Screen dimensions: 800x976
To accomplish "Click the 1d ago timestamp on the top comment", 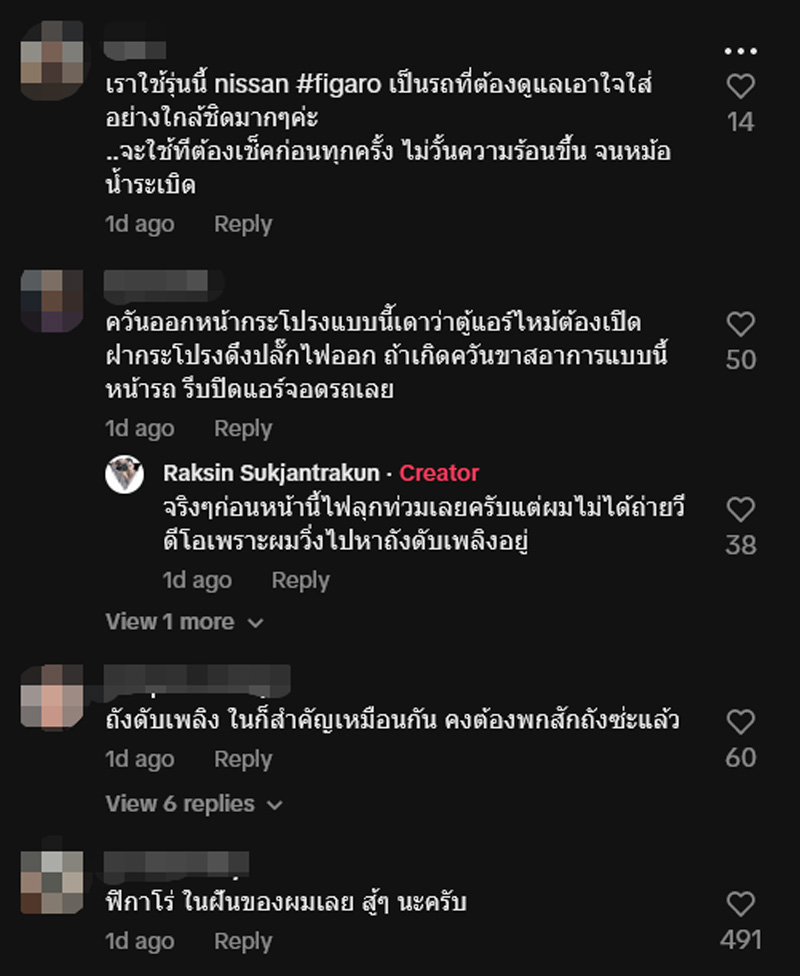I will (x=138, y=224).
